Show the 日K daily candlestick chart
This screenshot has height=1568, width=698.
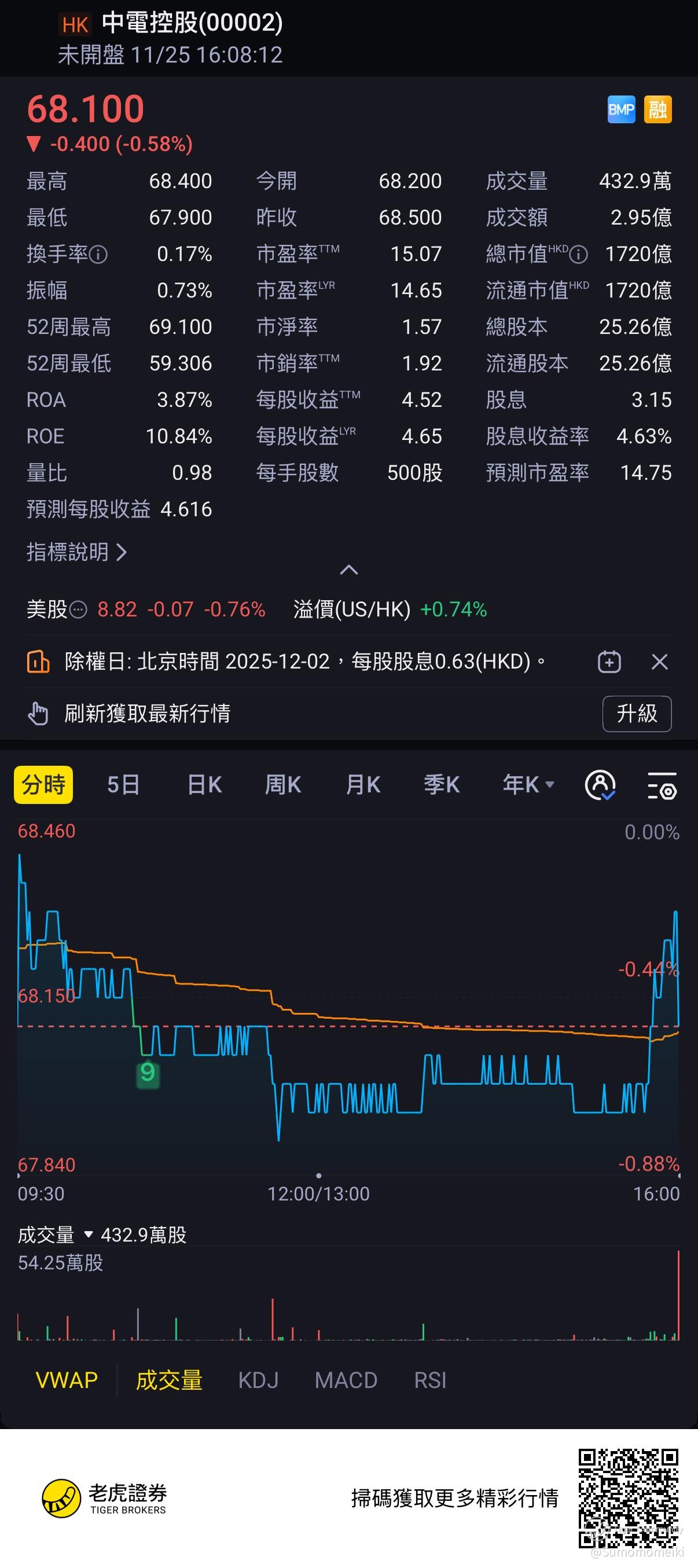pos(204,785)
